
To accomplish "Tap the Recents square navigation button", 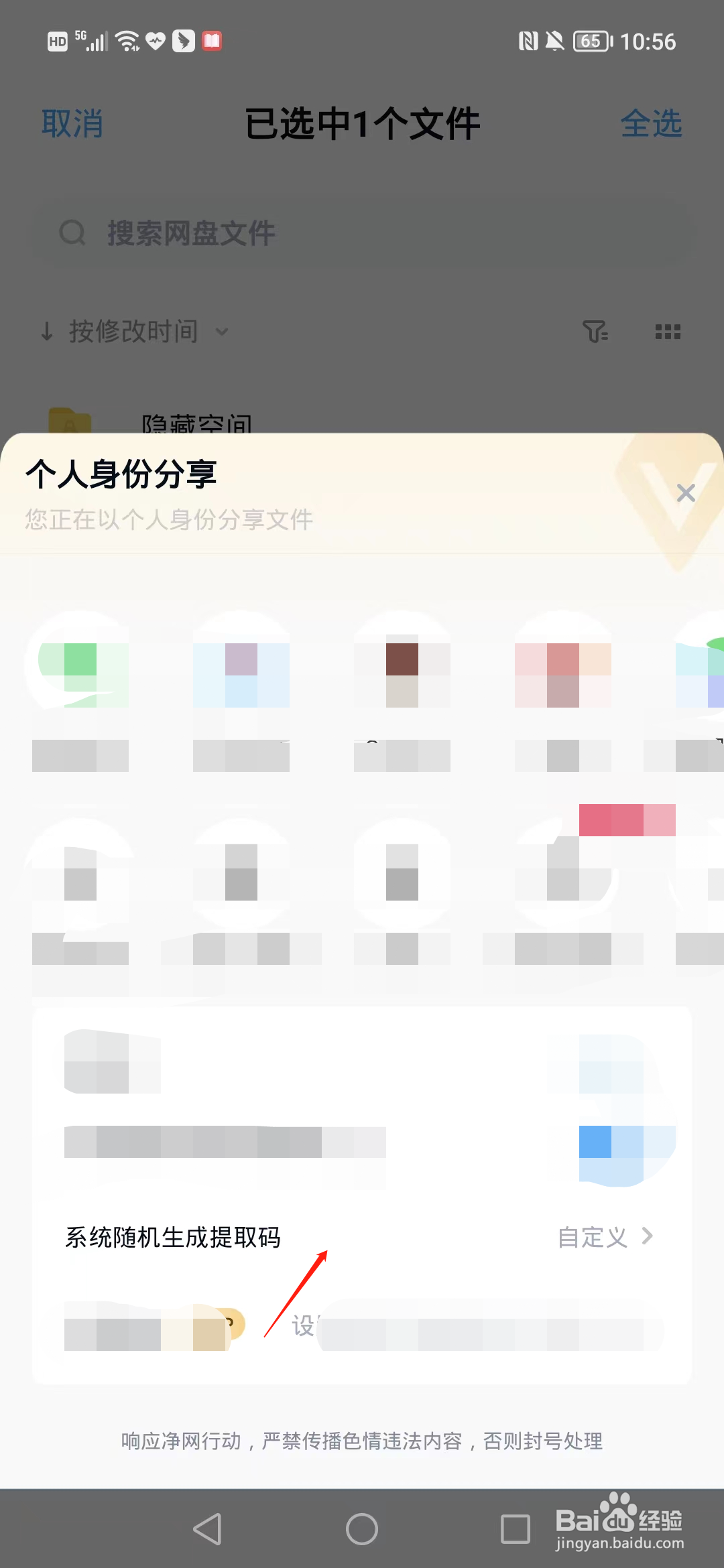I will coord(515,1530).
